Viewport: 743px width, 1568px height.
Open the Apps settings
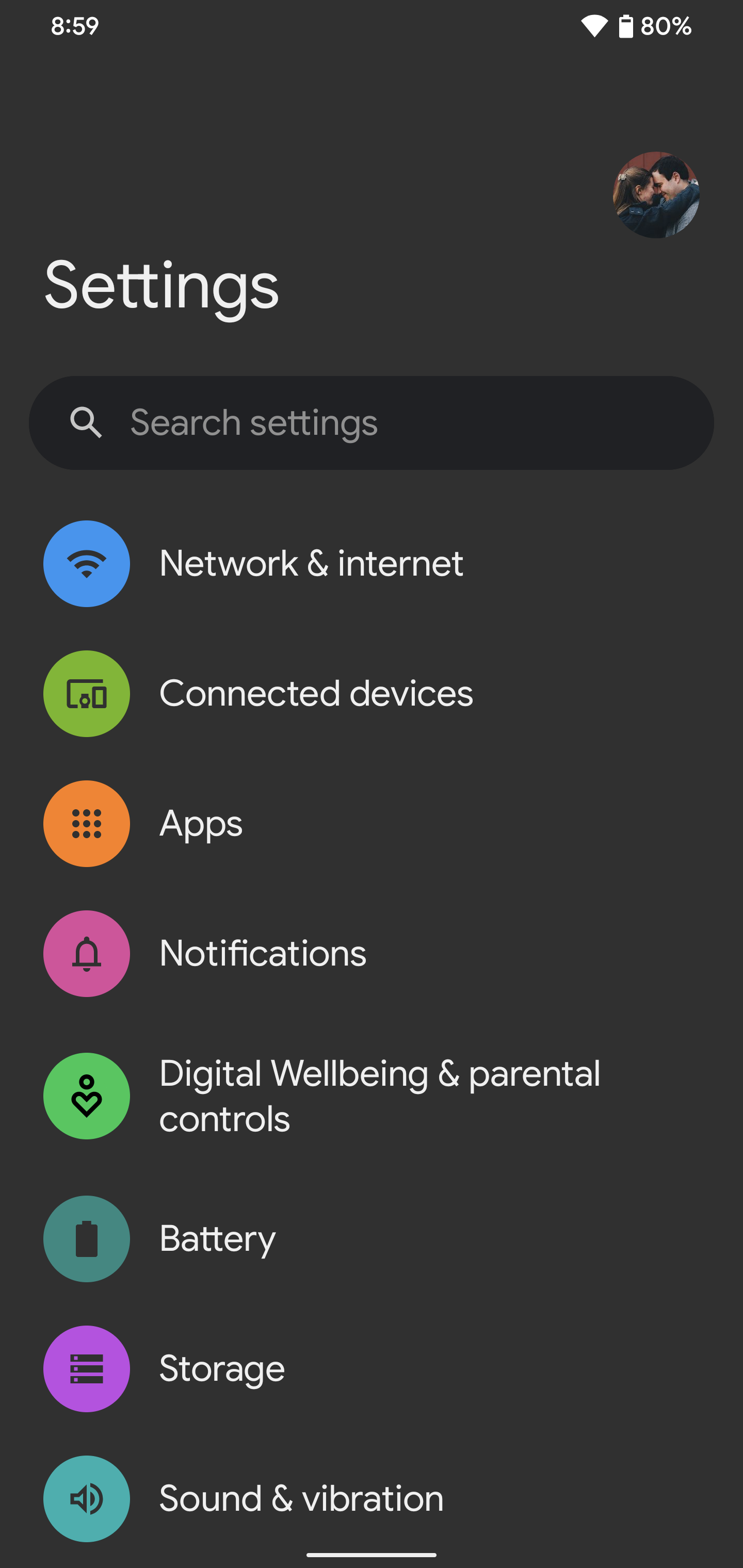(201, 824)
